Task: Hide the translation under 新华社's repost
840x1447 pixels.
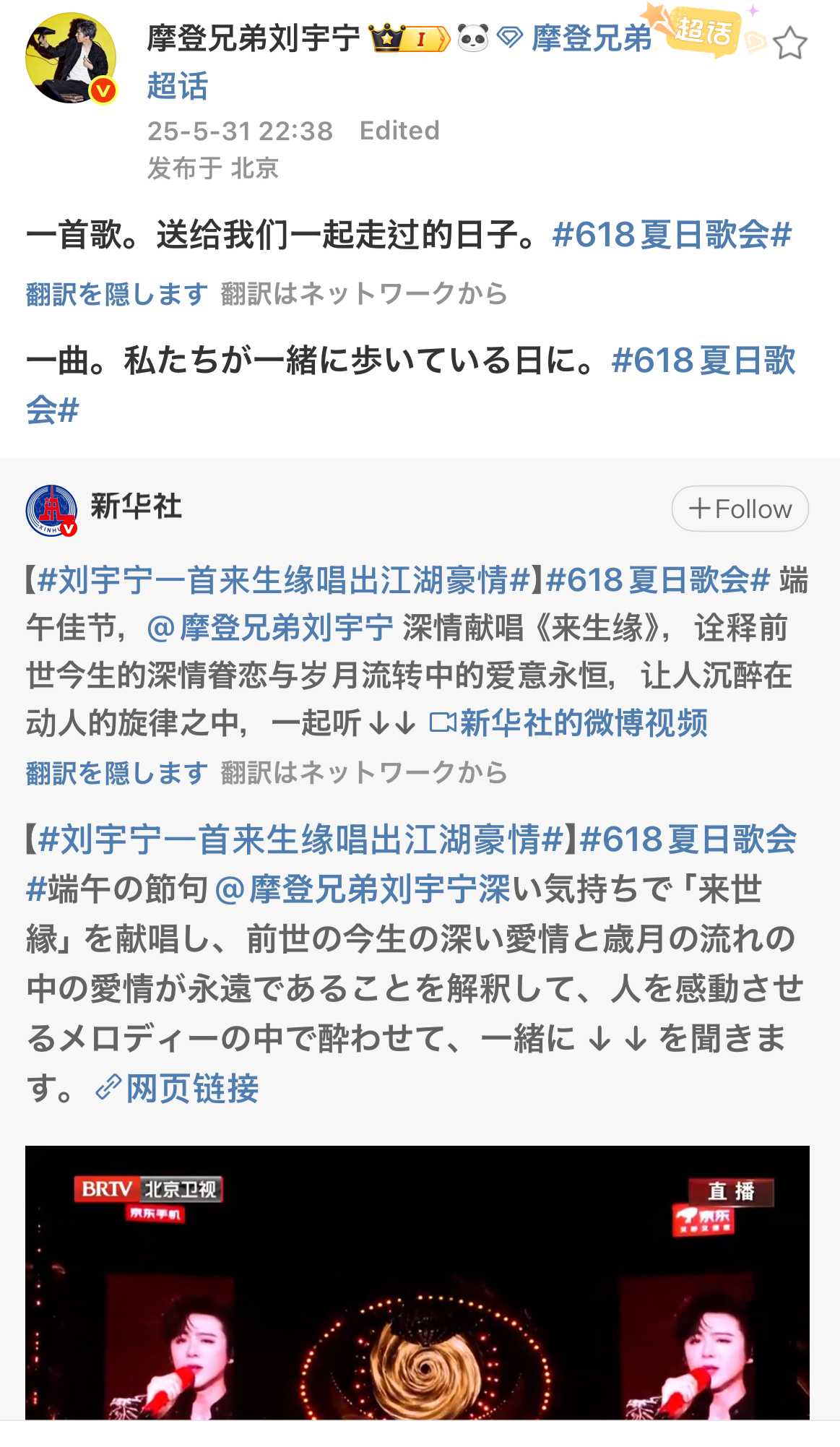Action: (117, 773)
